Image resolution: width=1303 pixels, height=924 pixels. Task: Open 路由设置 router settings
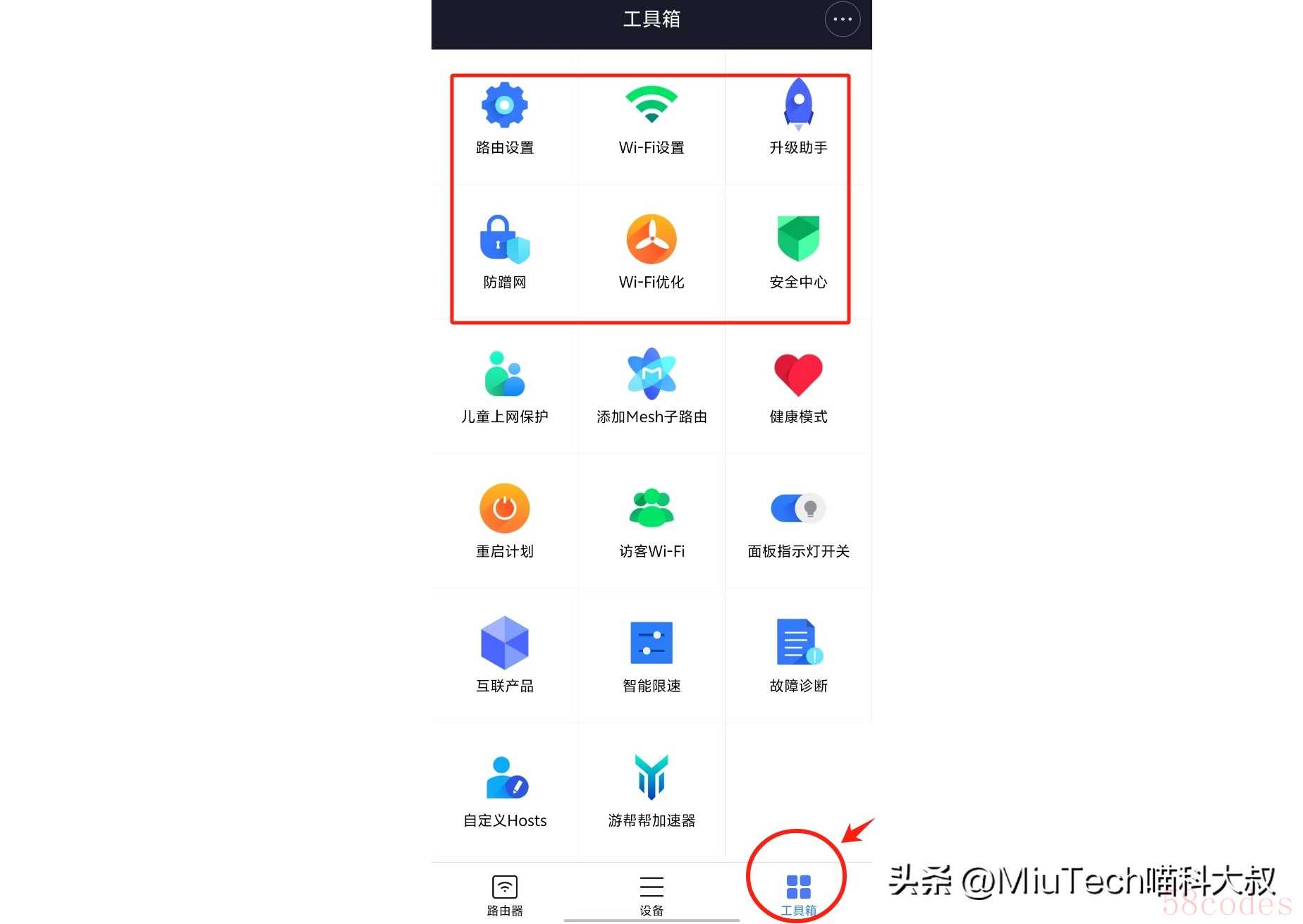click(x=504, y=117)
